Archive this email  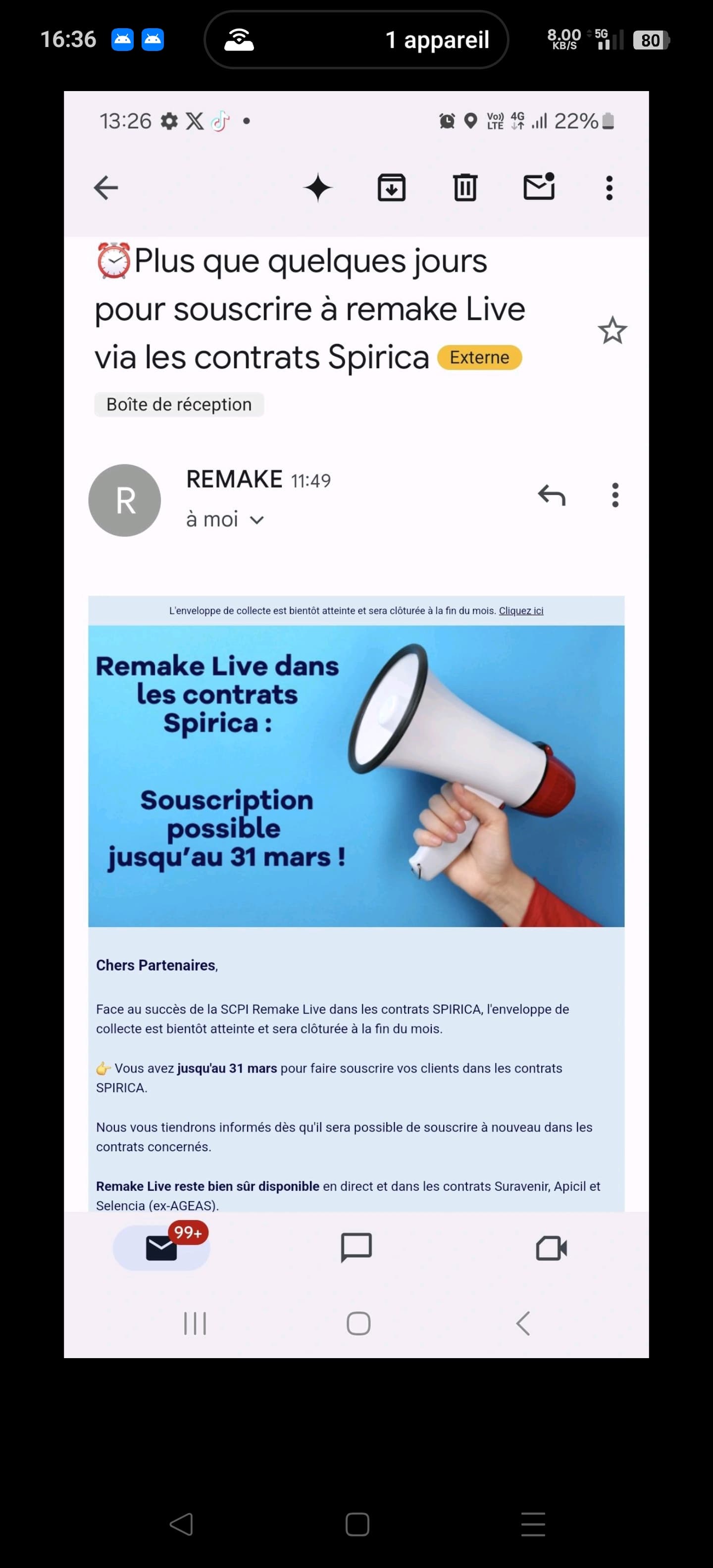[392, 188]
